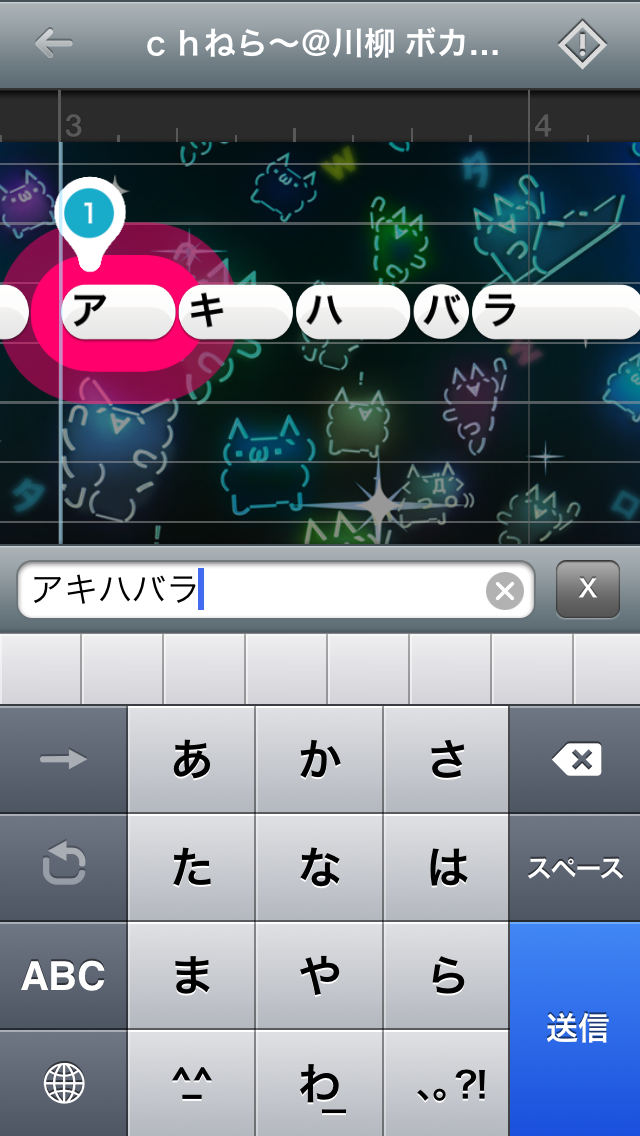Viewport: 640px width, 1136px height.
Task: Open the warning diamond icon
Action: [x=582, y=43]
